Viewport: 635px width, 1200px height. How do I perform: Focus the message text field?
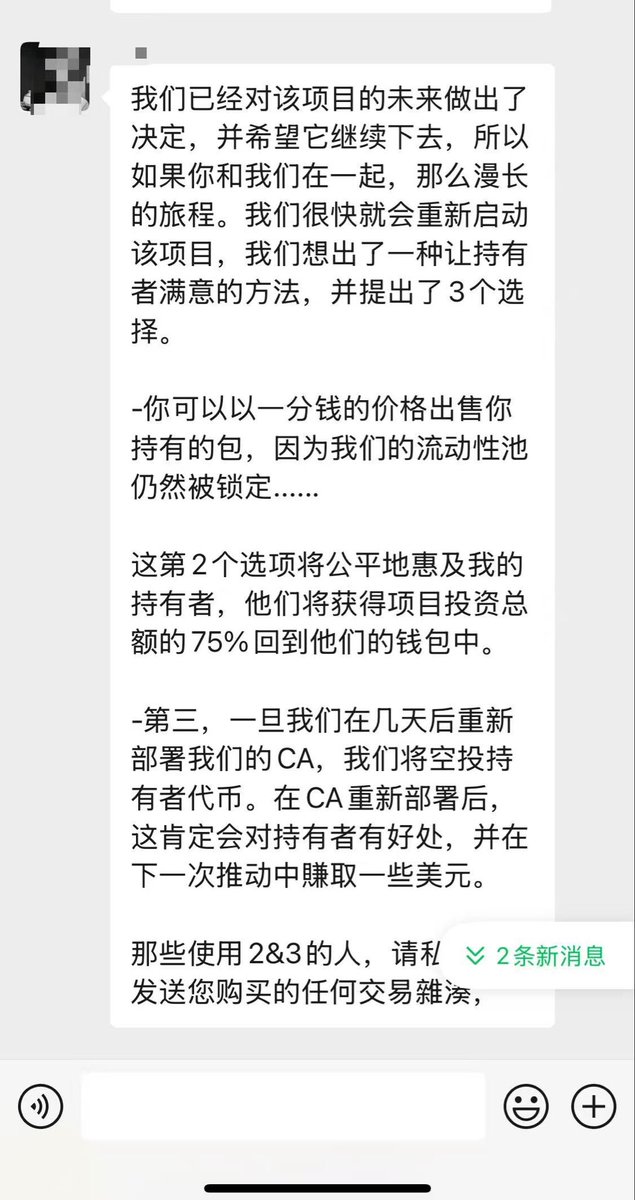pyautogui.click(x=283, y=1106)
